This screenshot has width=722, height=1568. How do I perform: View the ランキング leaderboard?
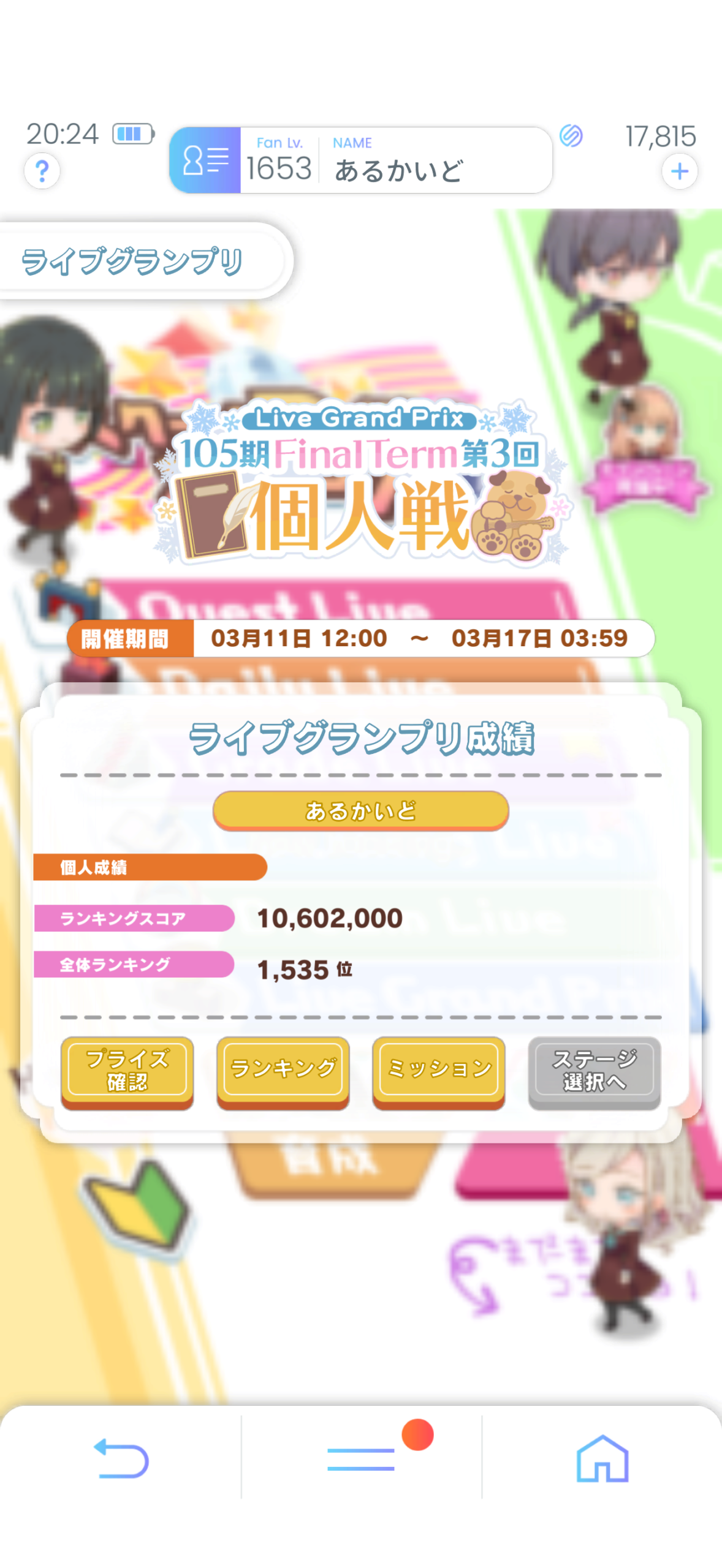coord(283,1070)
